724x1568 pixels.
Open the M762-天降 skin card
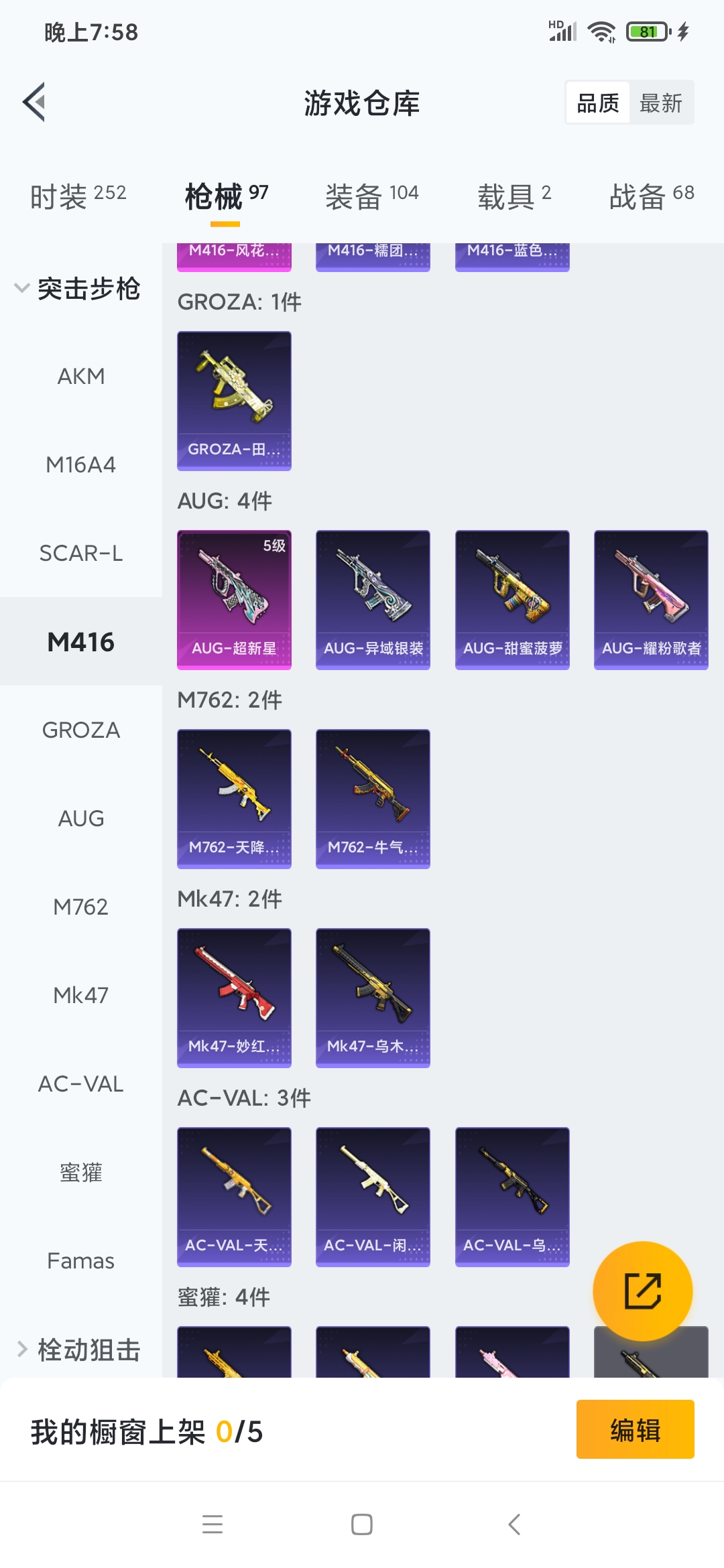pos(234,799)
